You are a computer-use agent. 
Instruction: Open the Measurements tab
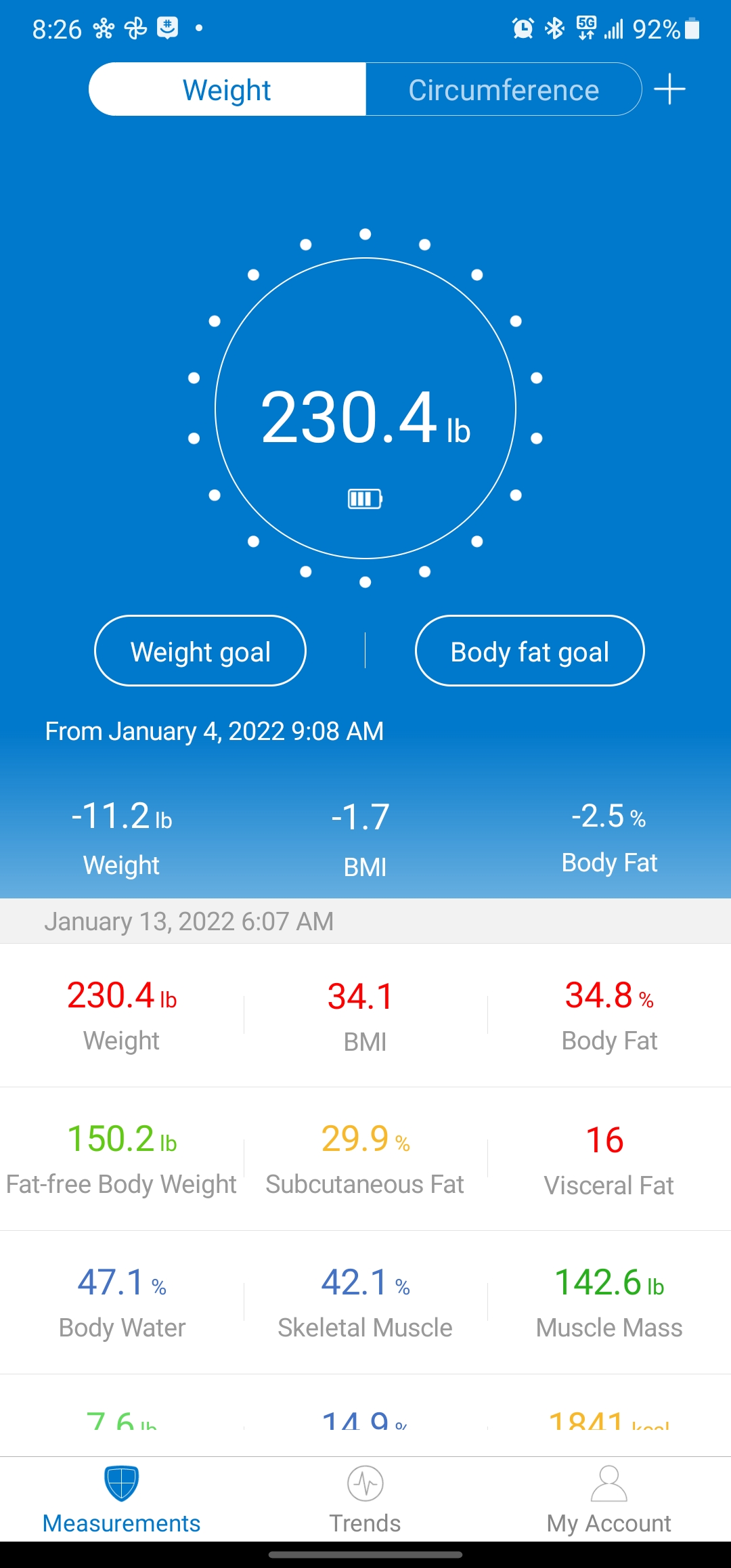(122, 1499)
